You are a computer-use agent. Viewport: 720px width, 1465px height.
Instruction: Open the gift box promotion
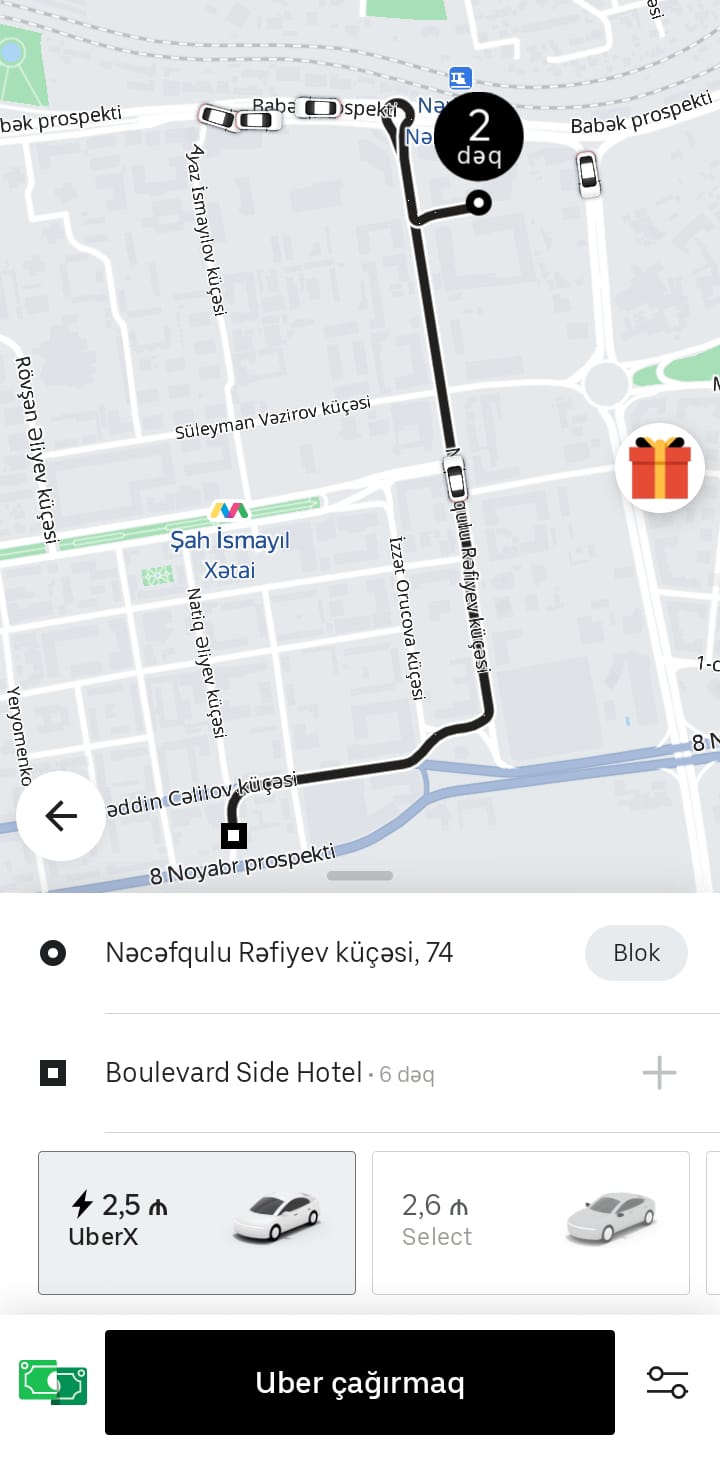(659, 468)
